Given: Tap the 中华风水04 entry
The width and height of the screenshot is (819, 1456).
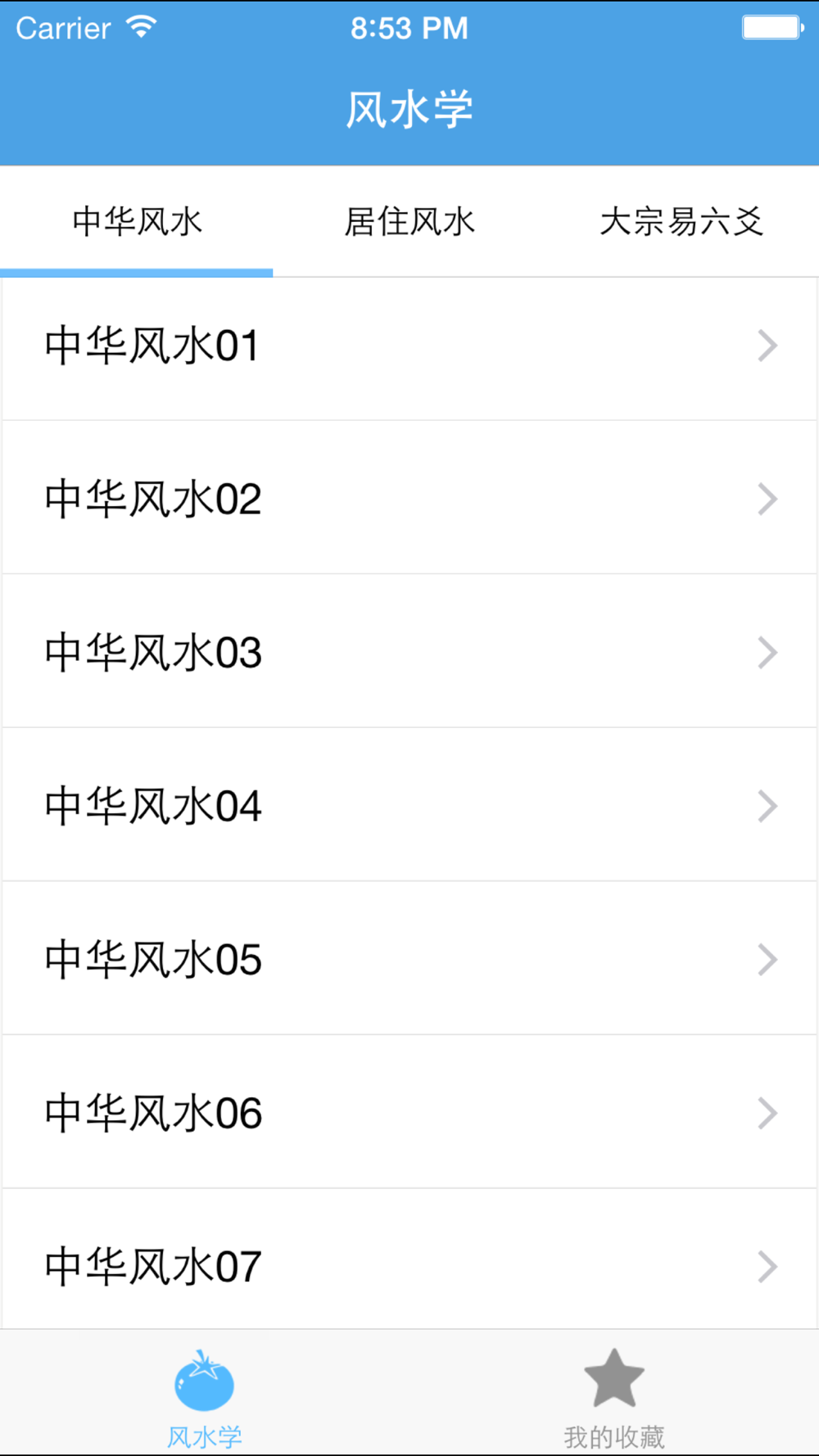Looking at the screenshot, I should tap(409, 805).
